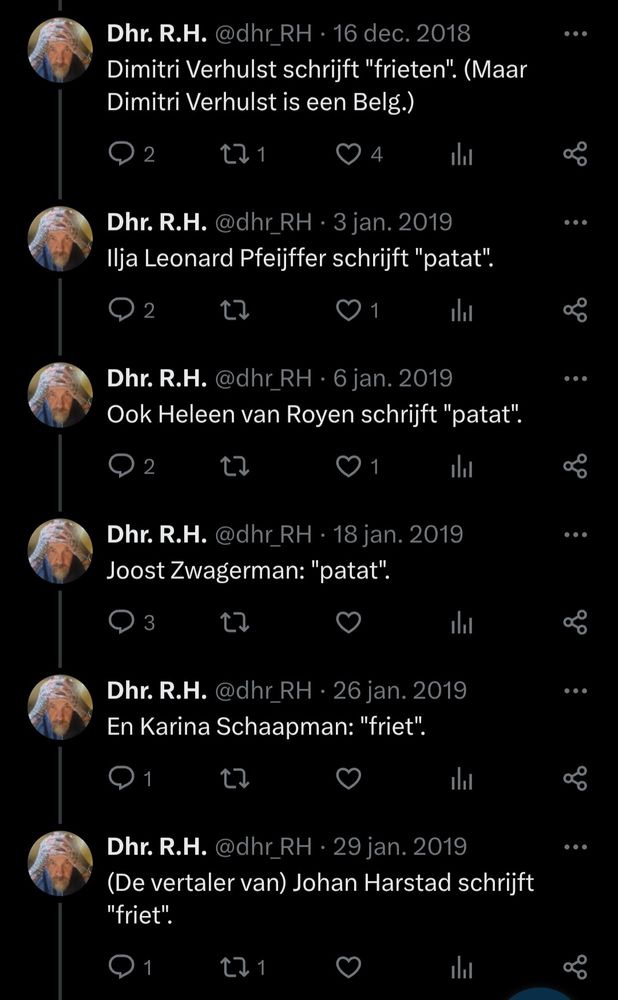Retweet the Johan Harstad tweet
618x1000 pixels.
tap(233, 966)
